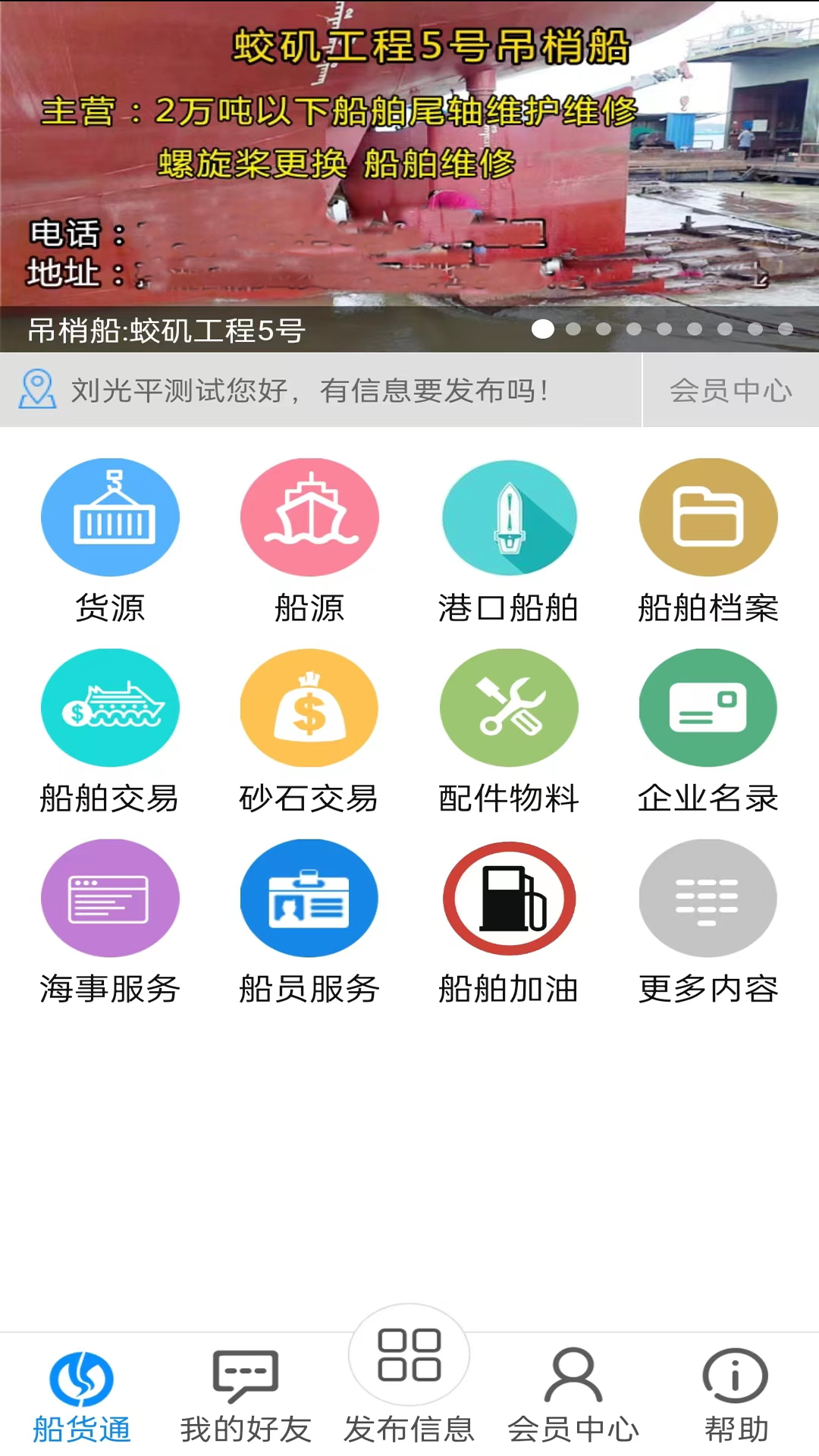Image resolution: width=819 pixels, height=1456 pixels.
Task: Switch to the 帮助 help tab
Action: click(x=736, y=1397)
